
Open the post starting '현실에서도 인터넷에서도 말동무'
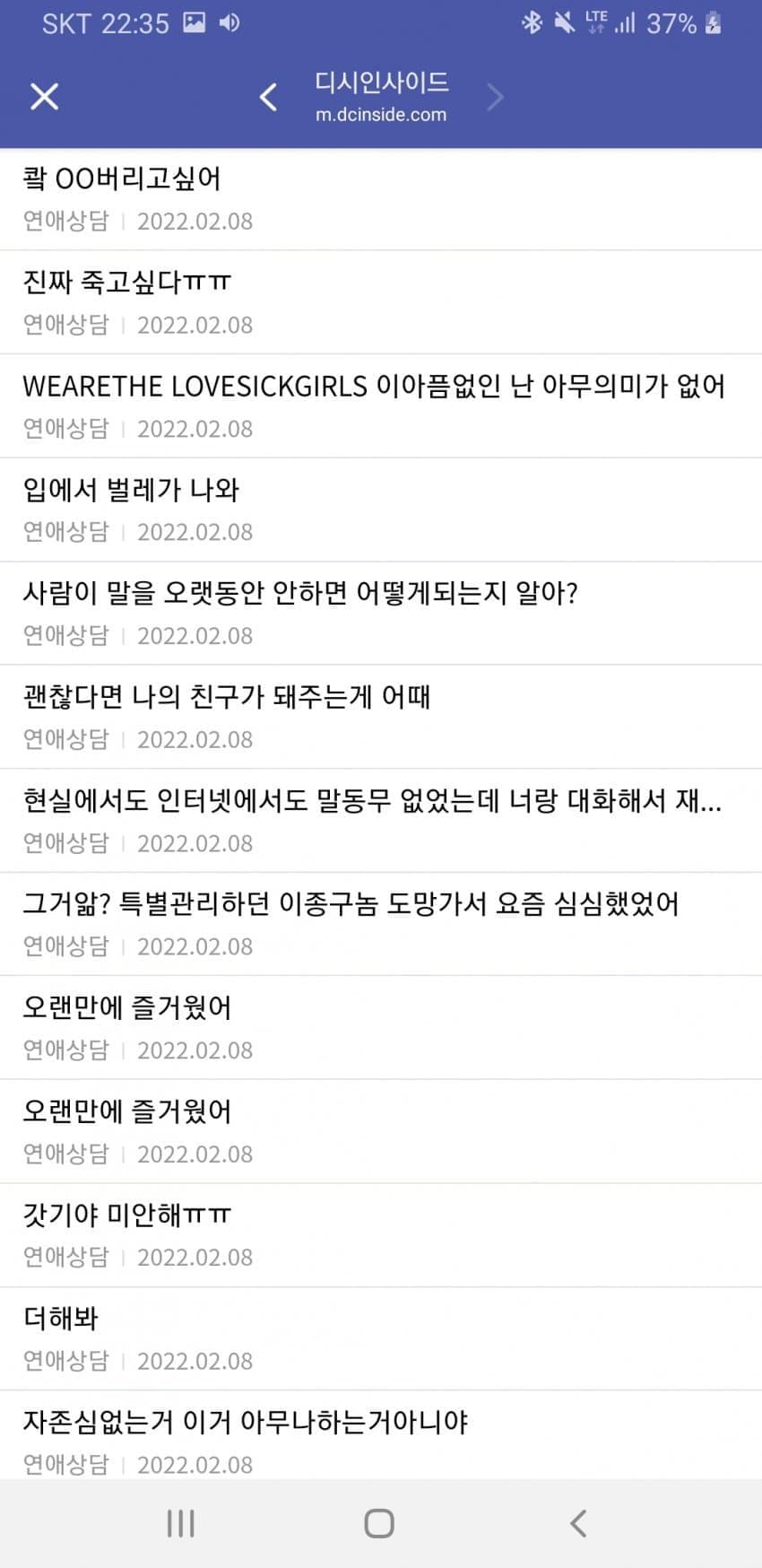click(x=372, y=800)
